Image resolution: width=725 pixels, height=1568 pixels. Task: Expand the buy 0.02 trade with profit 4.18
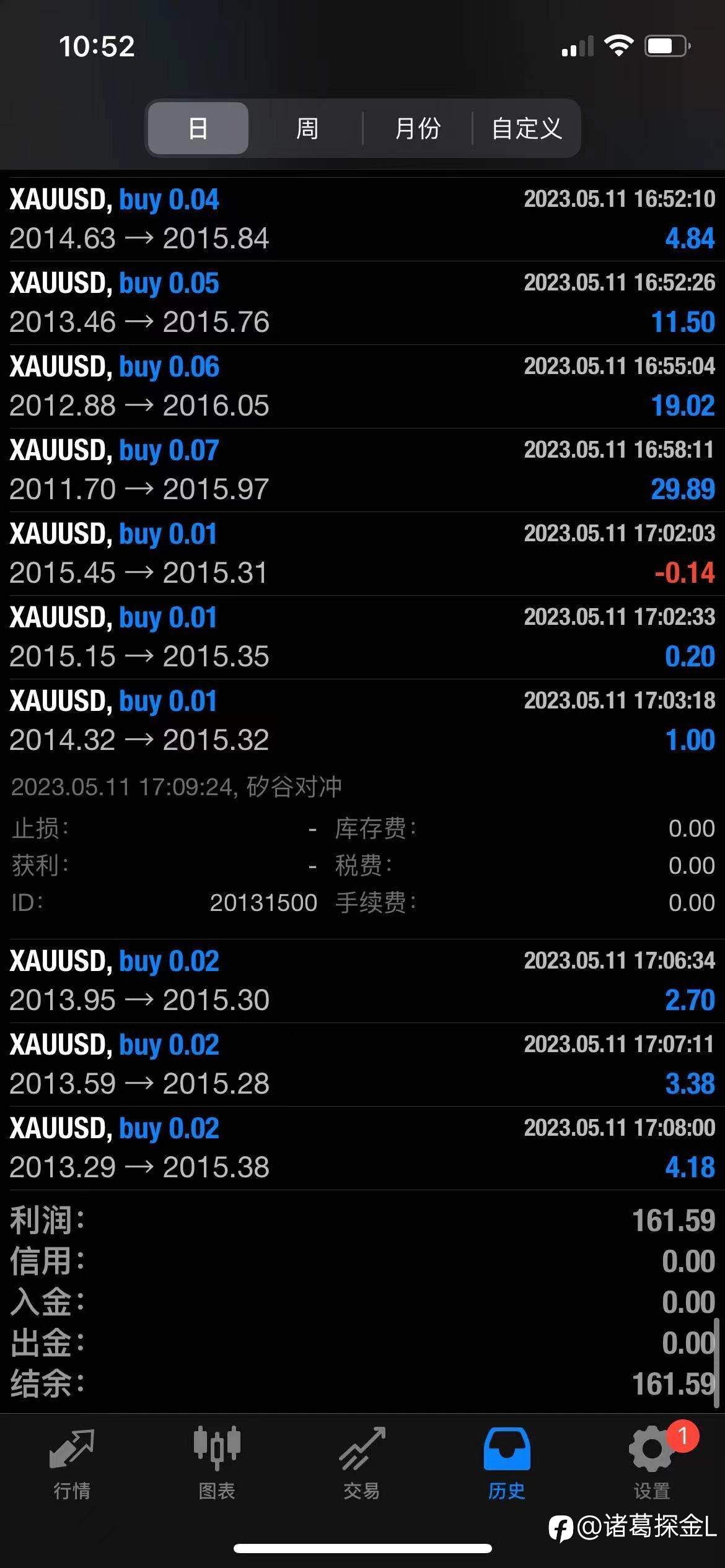362,1148
